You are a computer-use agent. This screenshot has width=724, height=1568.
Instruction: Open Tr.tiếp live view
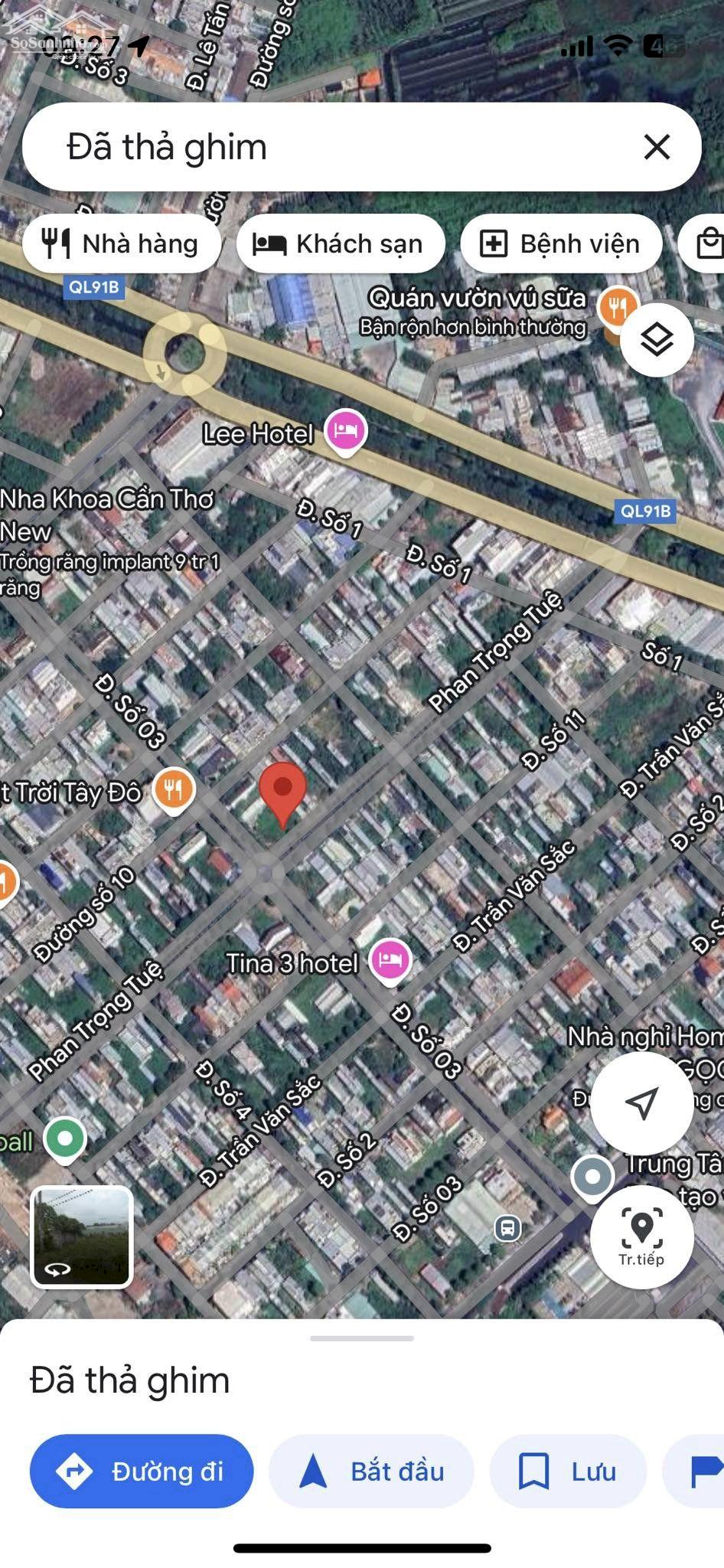641,1236
